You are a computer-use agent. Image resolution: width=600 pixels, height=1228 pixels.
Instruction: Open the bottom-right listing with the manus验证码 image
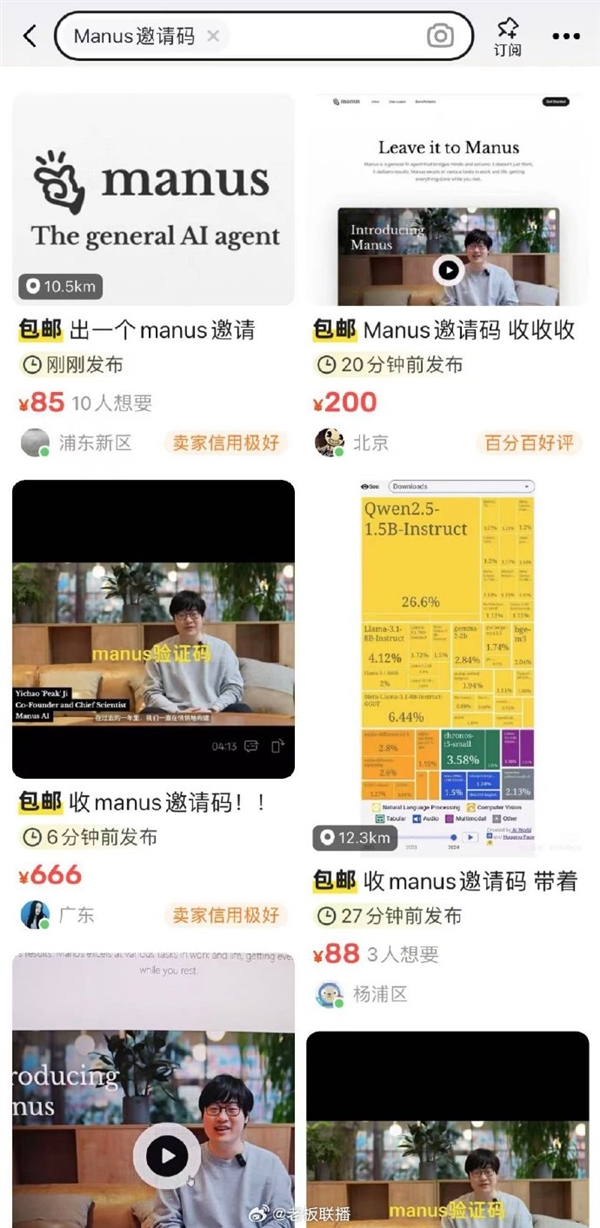pyautogui.click(x=446, y=1130)
